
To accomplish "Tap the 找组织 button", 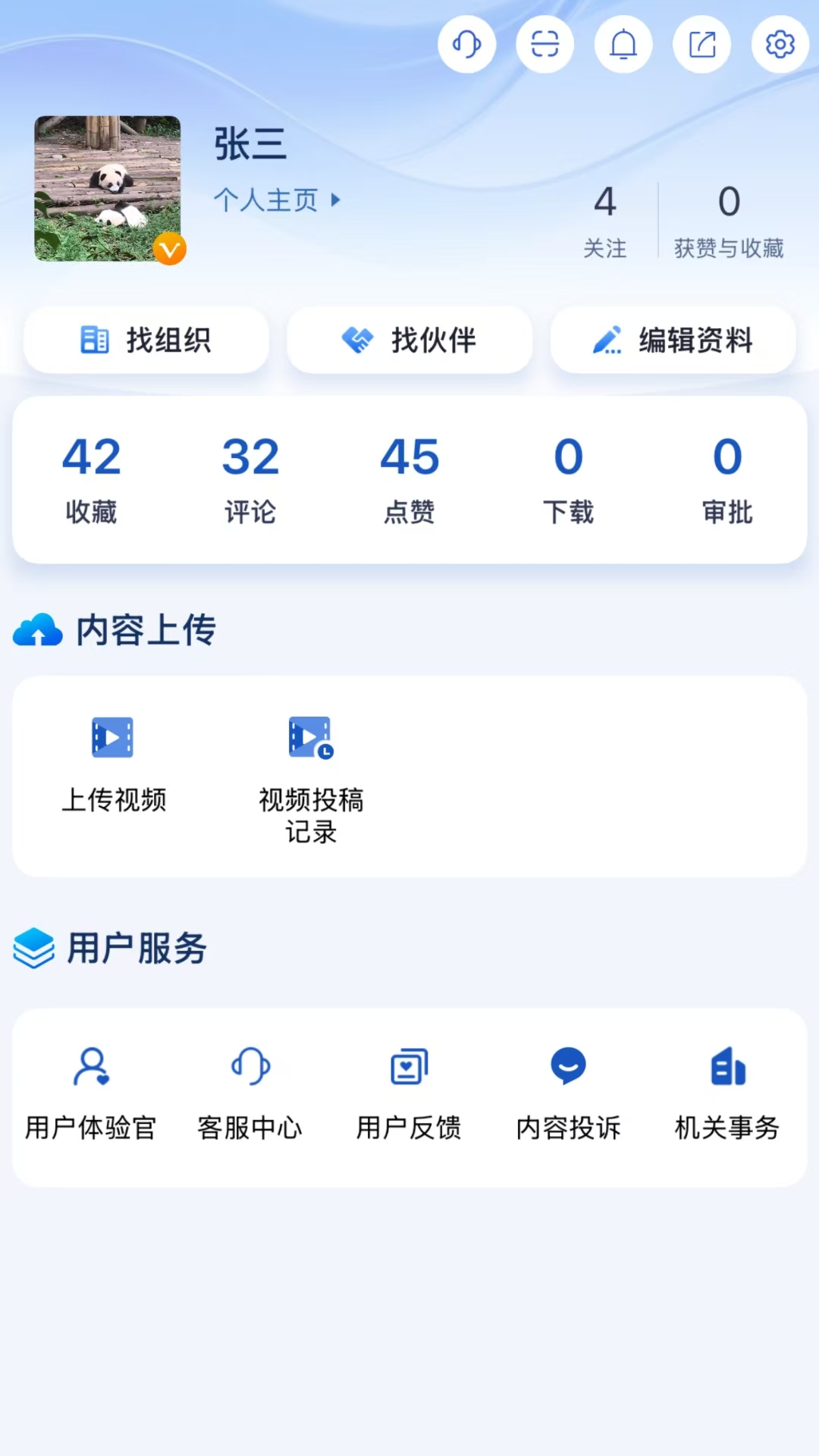I will [x=146, y=340].
